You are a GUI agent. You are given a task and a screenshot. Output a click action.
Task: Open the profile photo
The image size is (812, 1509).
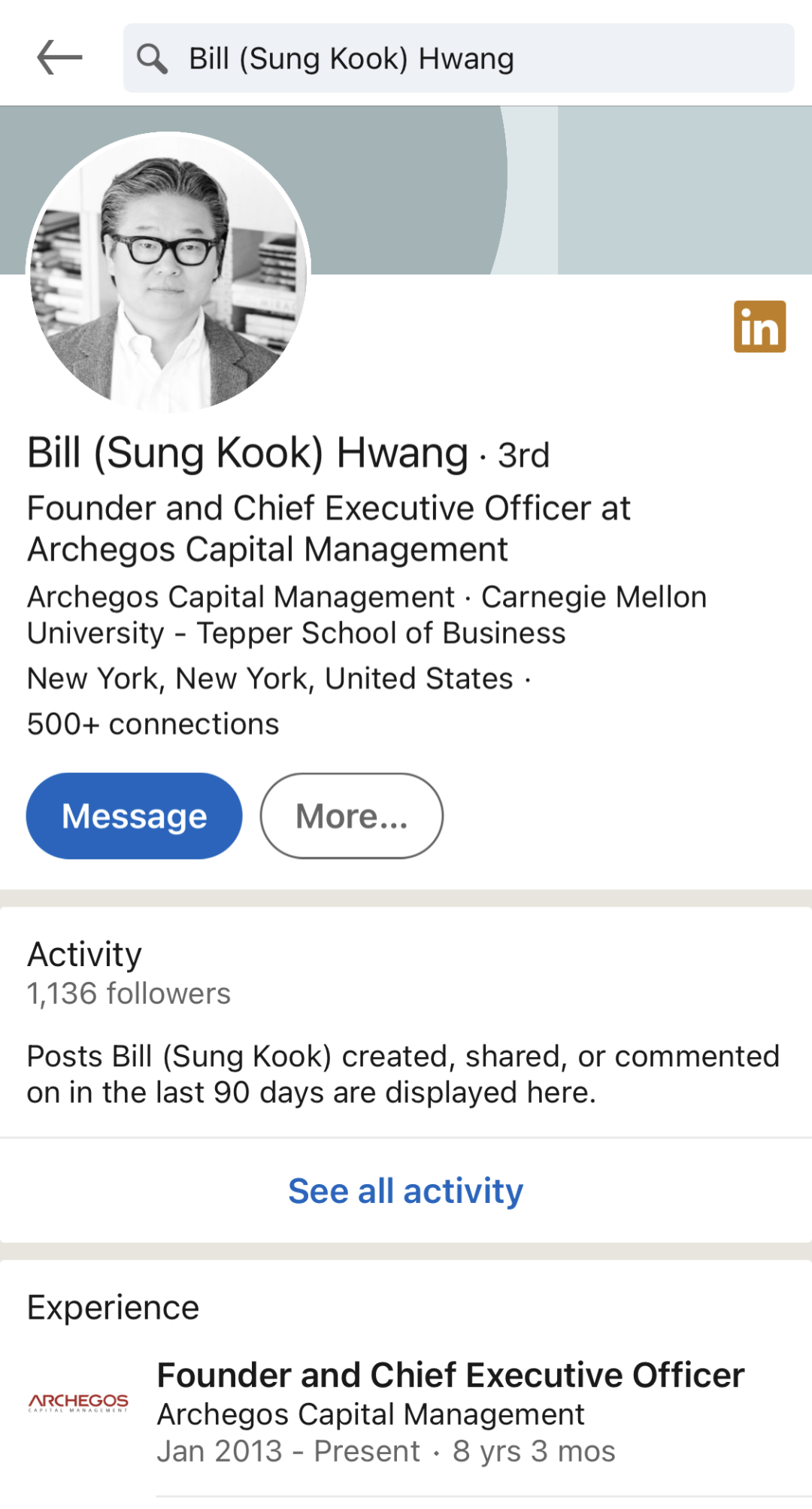coord(168,272)
